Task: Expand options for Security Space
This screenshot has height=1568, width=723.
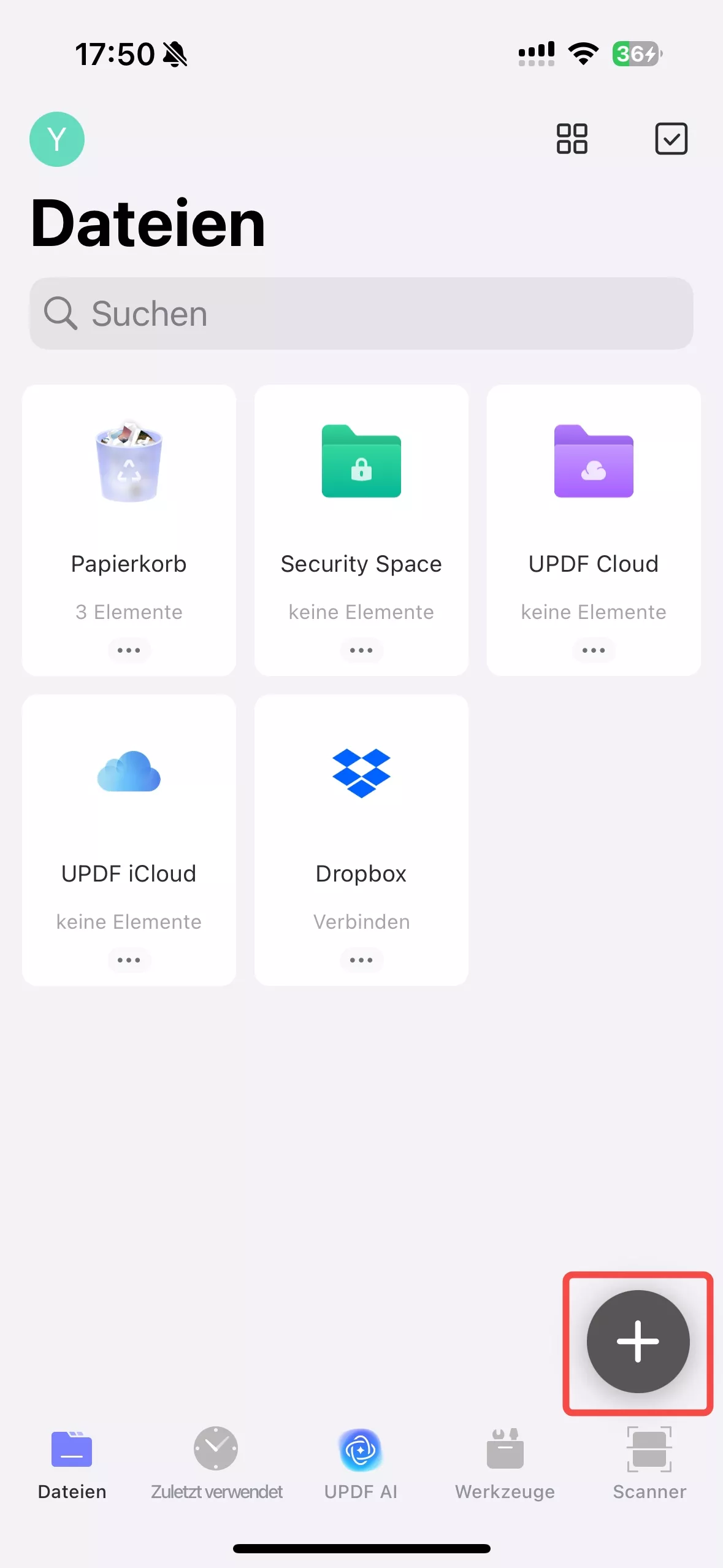Action: click(361, 650)
